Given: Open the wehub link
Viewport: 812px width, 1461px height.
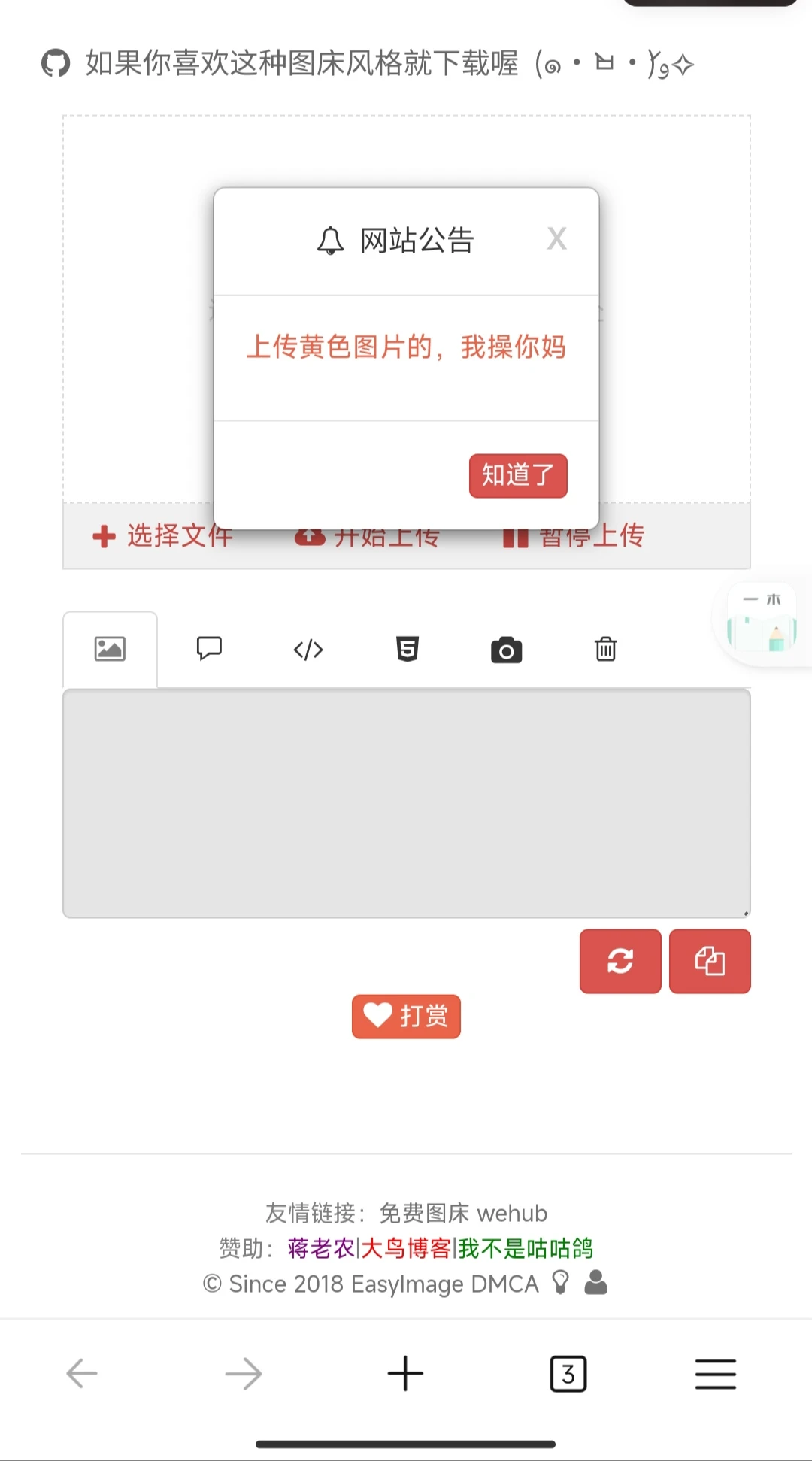Looking at the screenshot, I should point(512,1213).
